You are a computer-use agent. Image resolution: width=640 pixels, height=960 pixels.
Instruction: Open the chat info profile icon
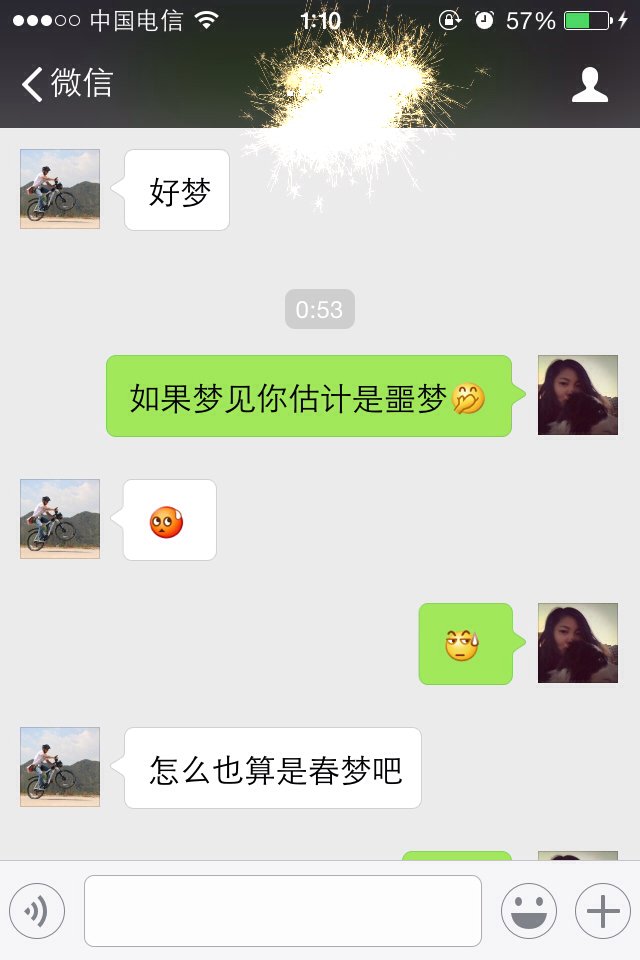coord(590,85)
